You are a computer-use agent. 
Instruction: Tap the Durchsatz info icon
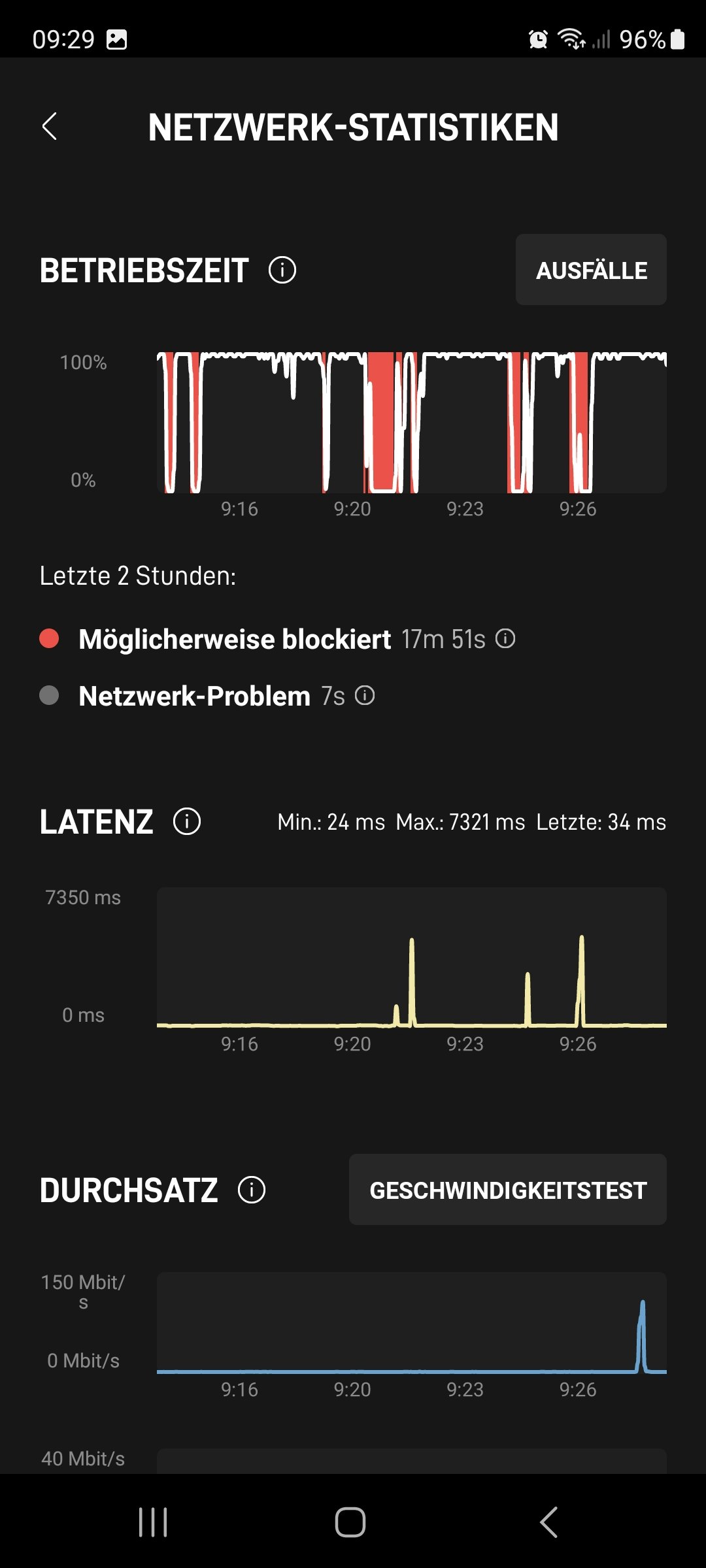click(x=251, y=1189)
